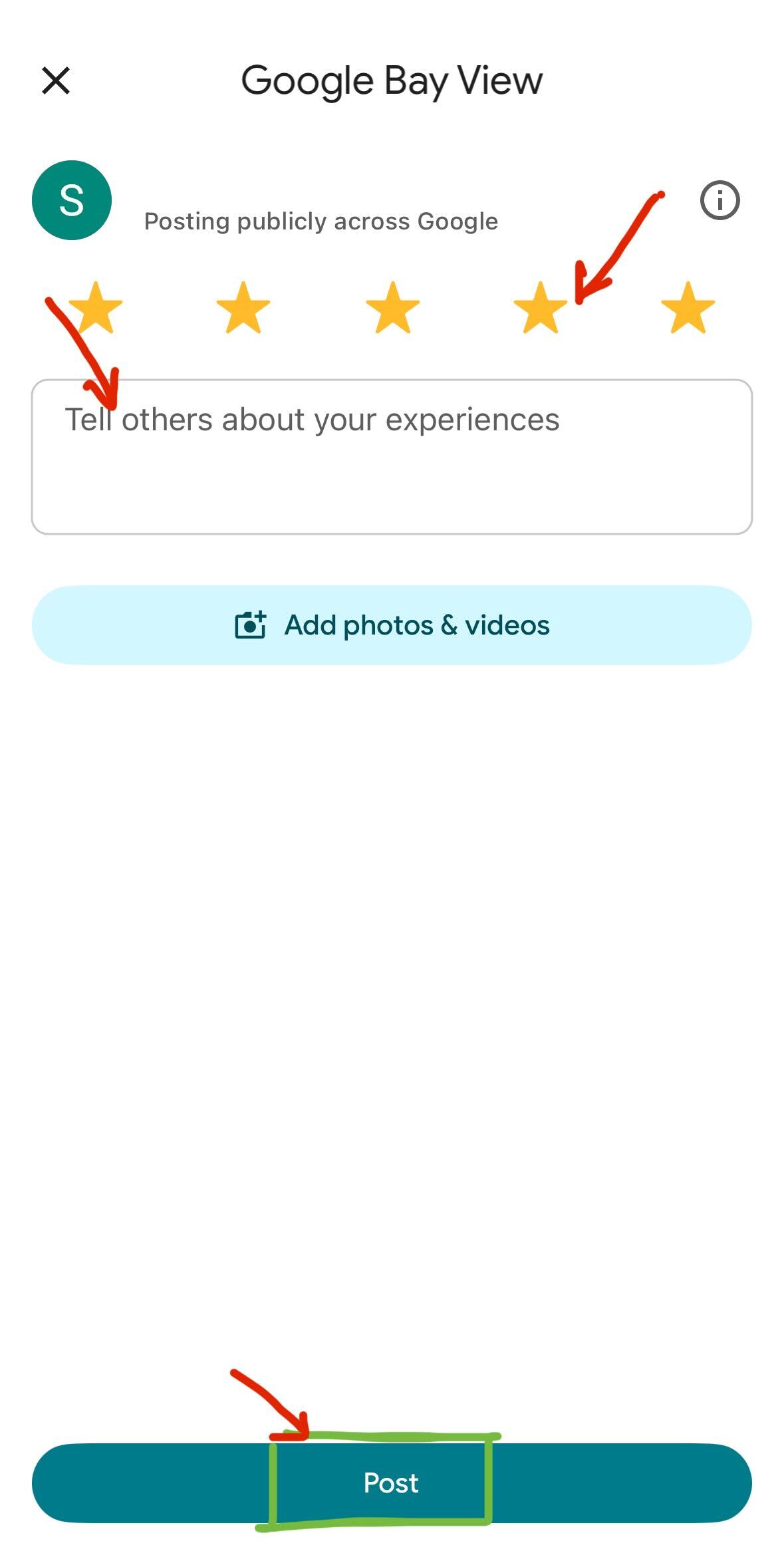Click the "Posting publicly across Google" text
The height and width of the screenshot is (1563, 784).
click(x=321, y=221)
